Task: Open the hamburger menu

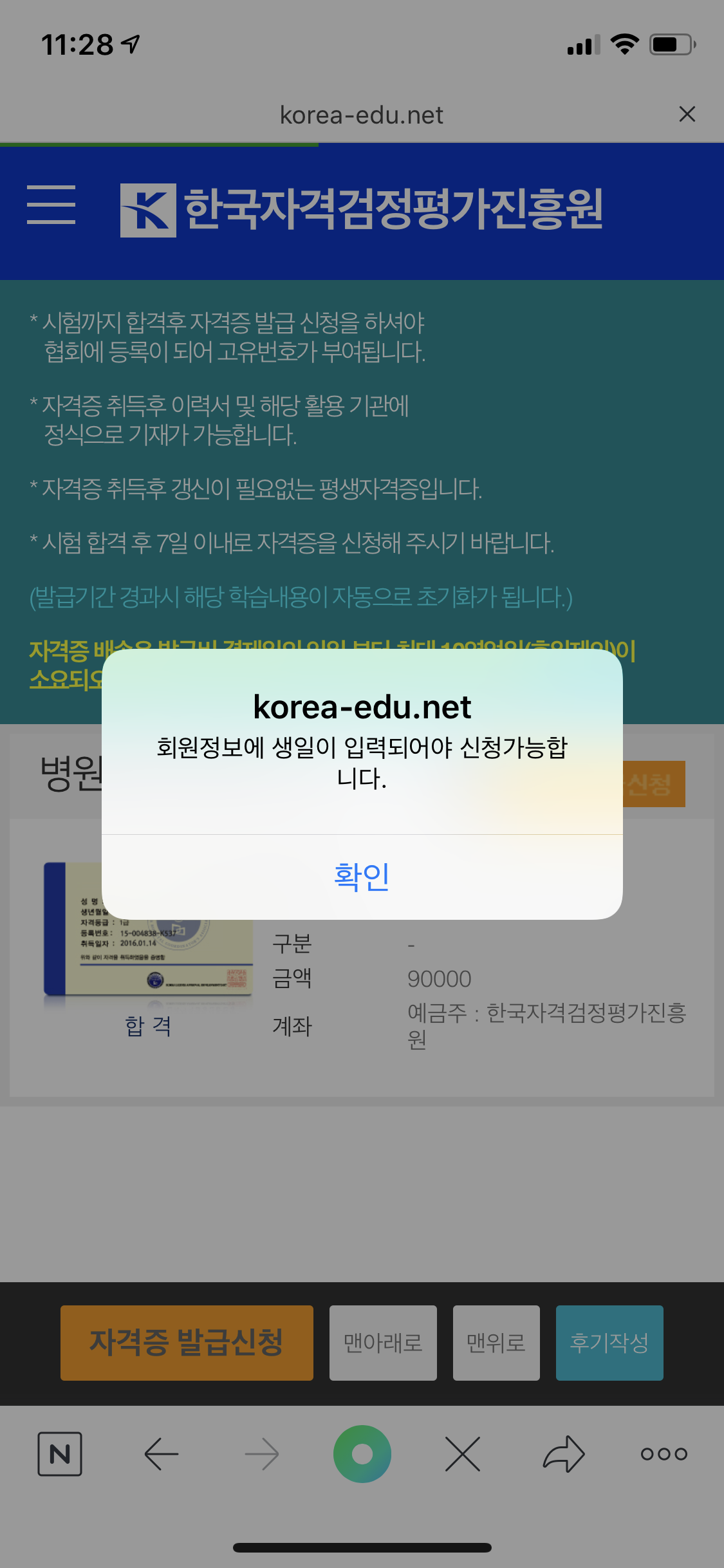Action: pyautogui.click(x=51, y=205)
